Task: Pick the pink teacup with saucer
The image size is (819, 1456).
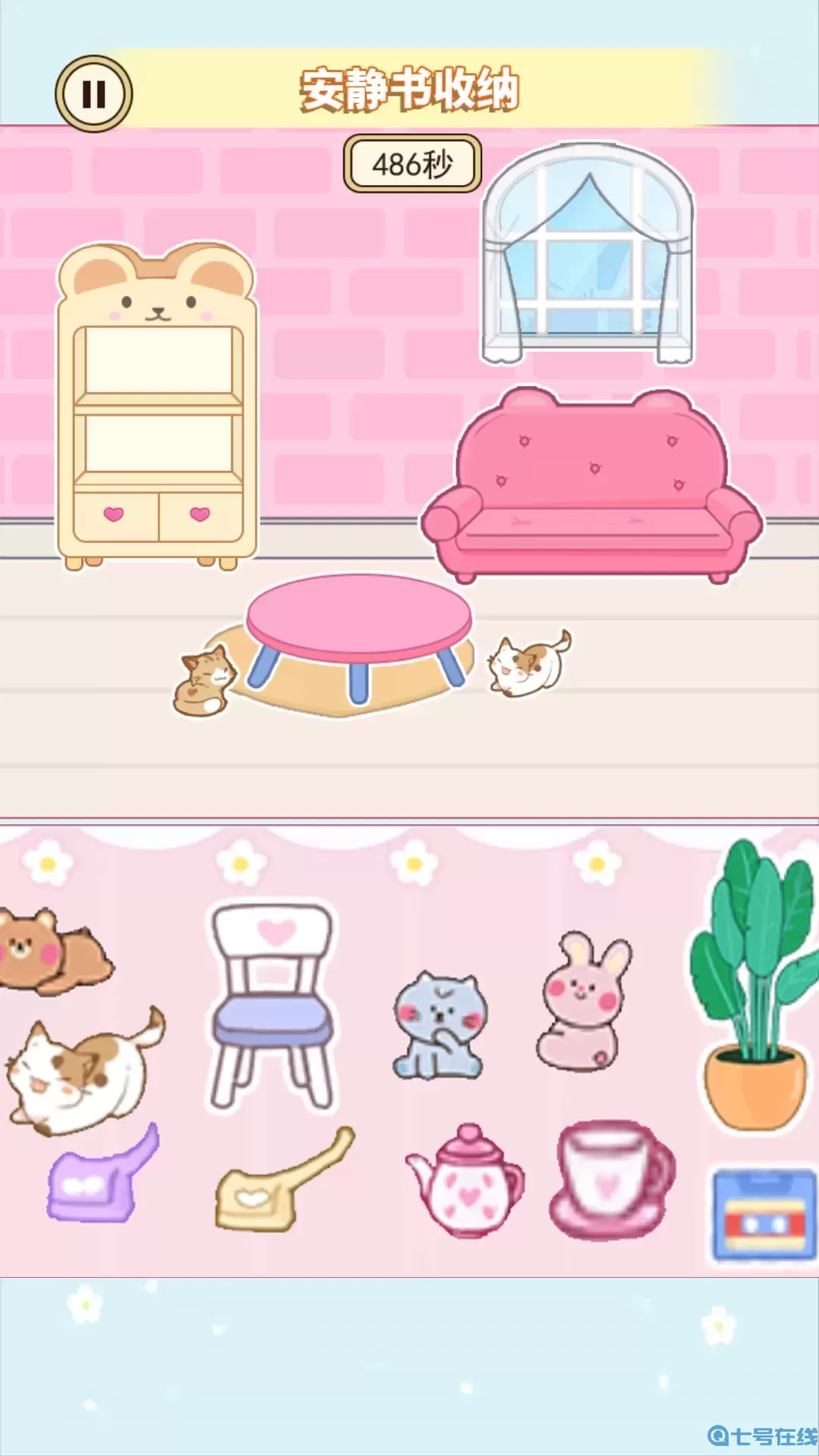Action: (x=610, y=1179)
